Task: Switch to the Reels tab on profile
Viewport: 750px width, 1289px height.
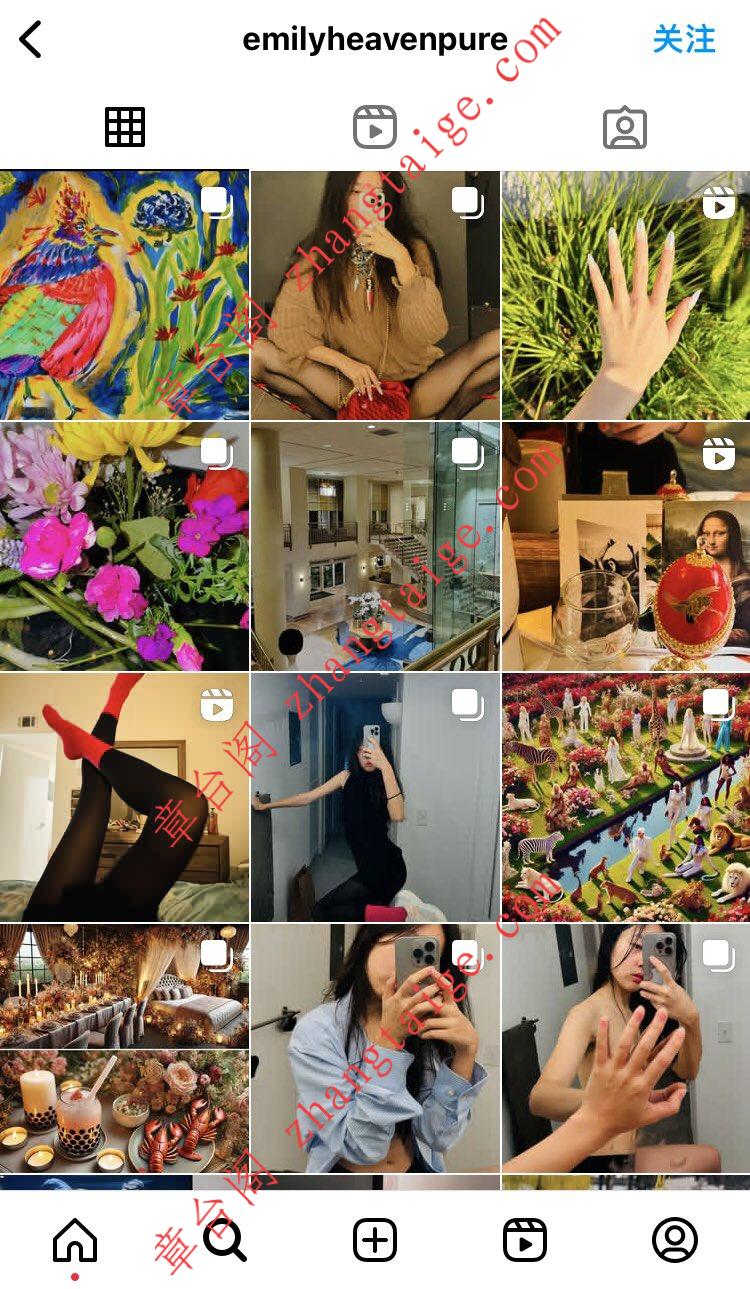Action: point(375,128)
